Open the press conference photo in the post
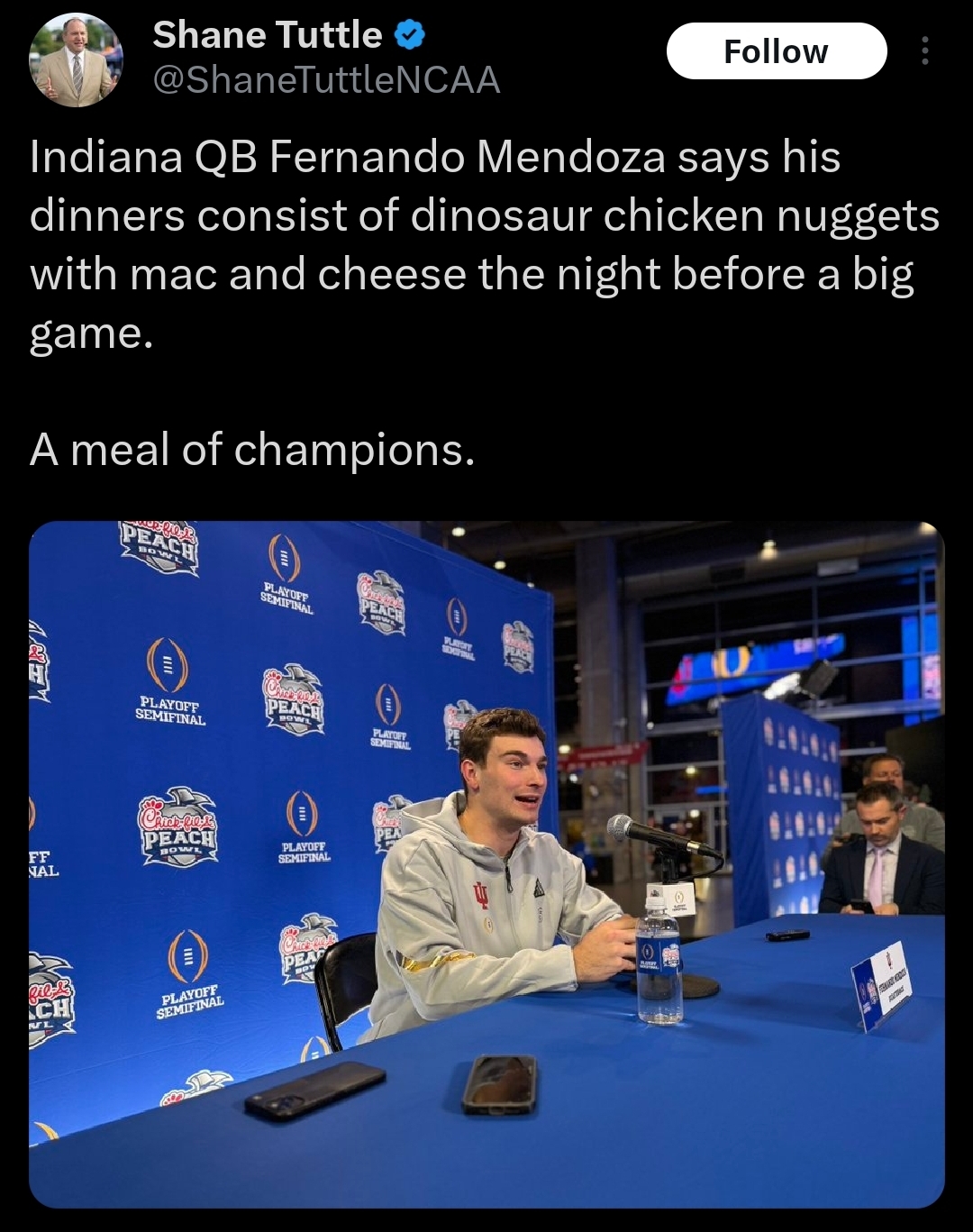Viewport: 973px width, 1232px height. (486, 864)
